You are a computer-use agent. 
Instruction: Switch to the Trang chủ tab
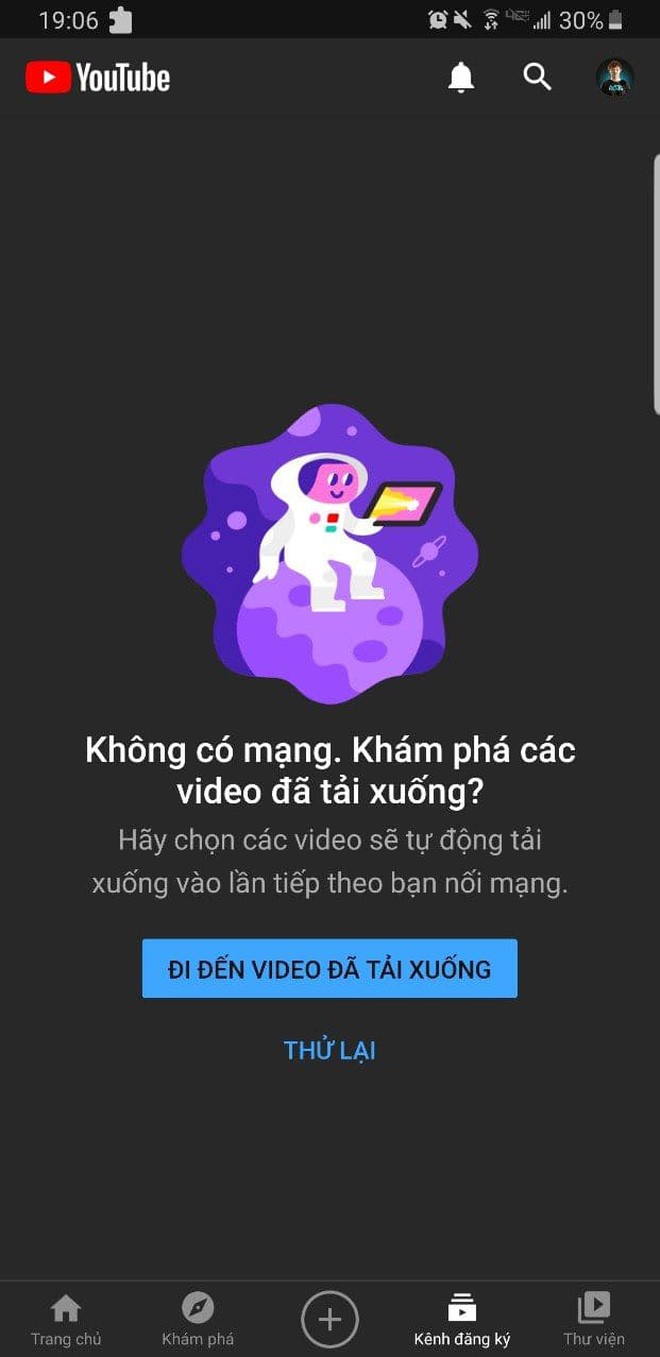tap(66, 1319)
